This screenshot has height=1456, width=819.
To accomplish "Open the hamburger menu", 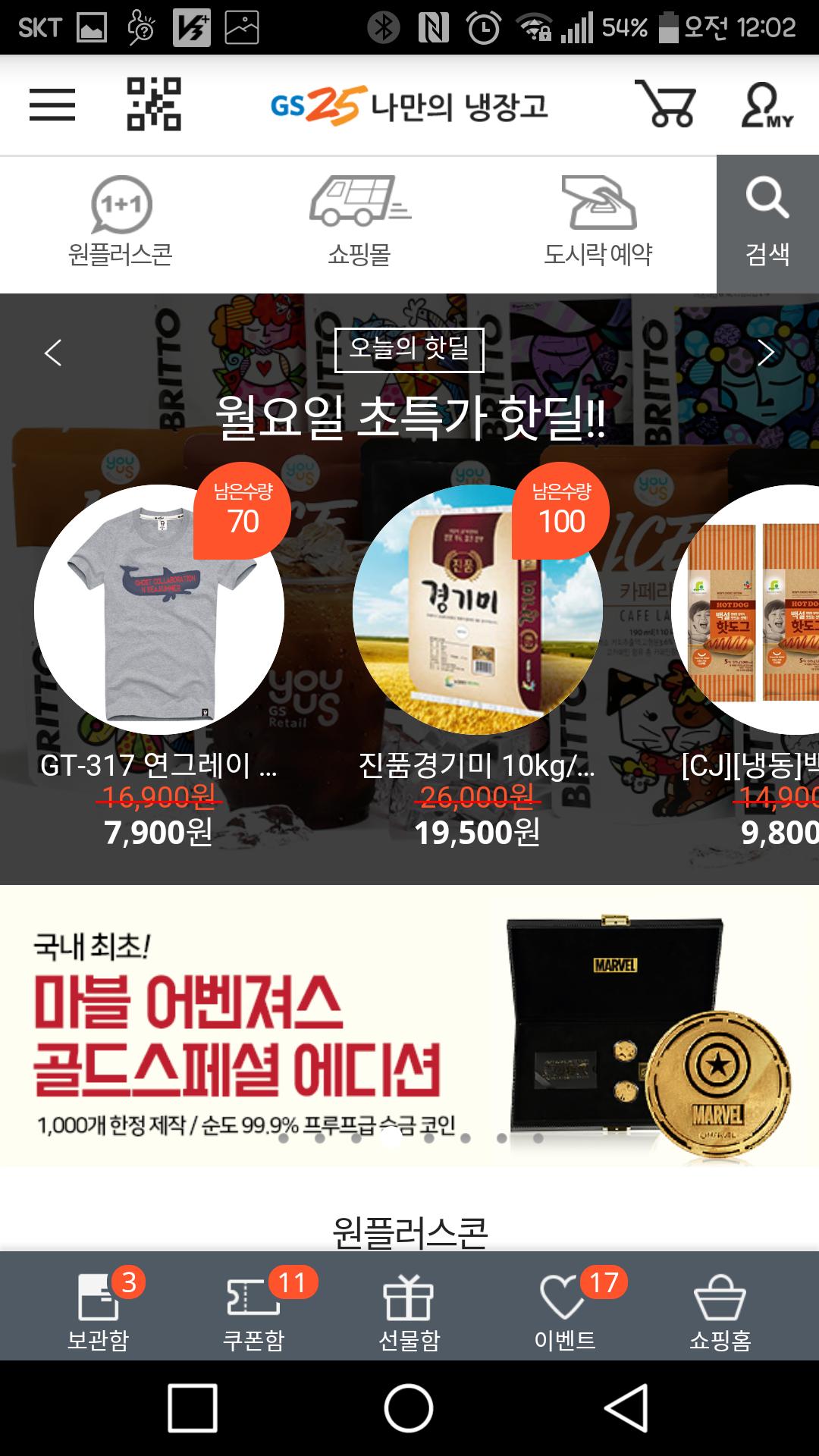I will pos(52,105).
